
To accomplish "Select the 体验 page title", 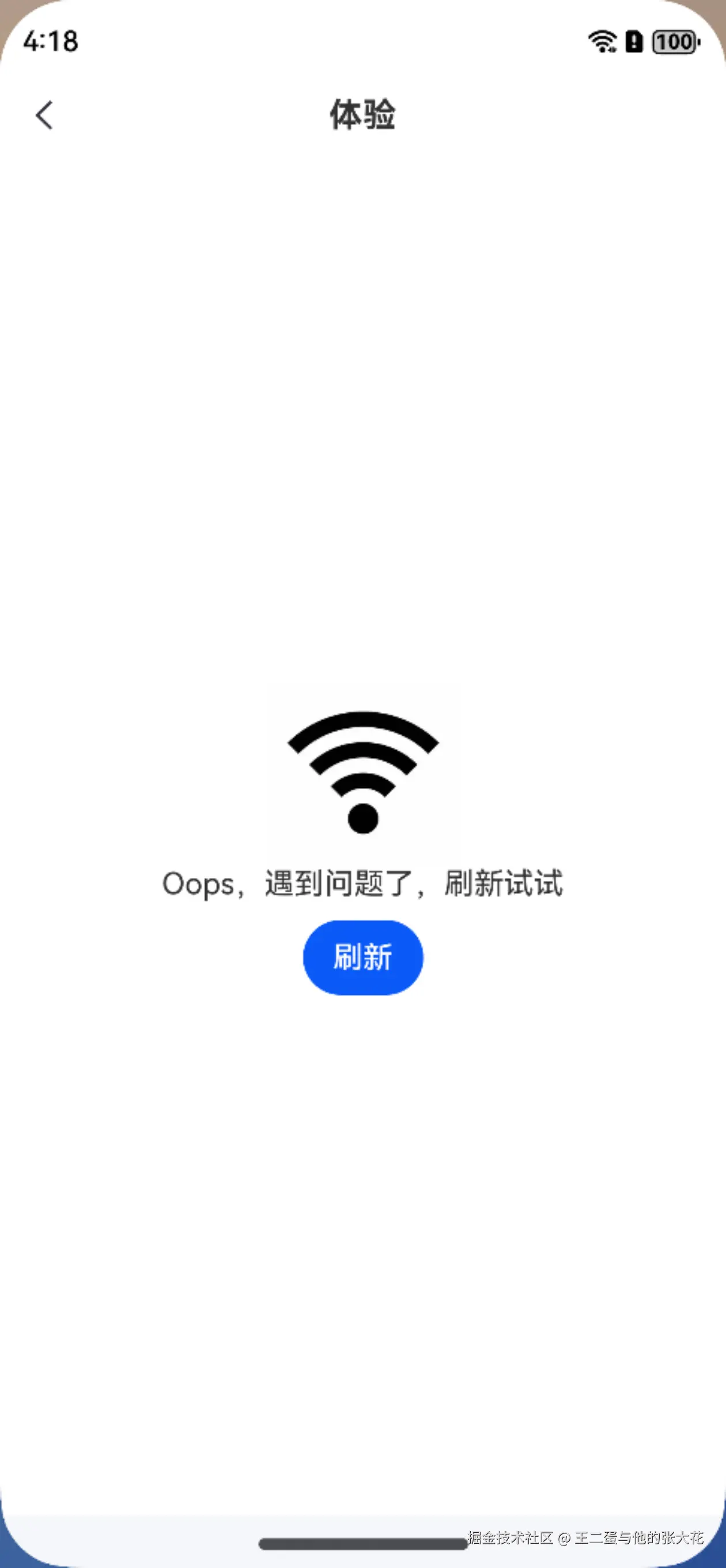I will [362, 116].
